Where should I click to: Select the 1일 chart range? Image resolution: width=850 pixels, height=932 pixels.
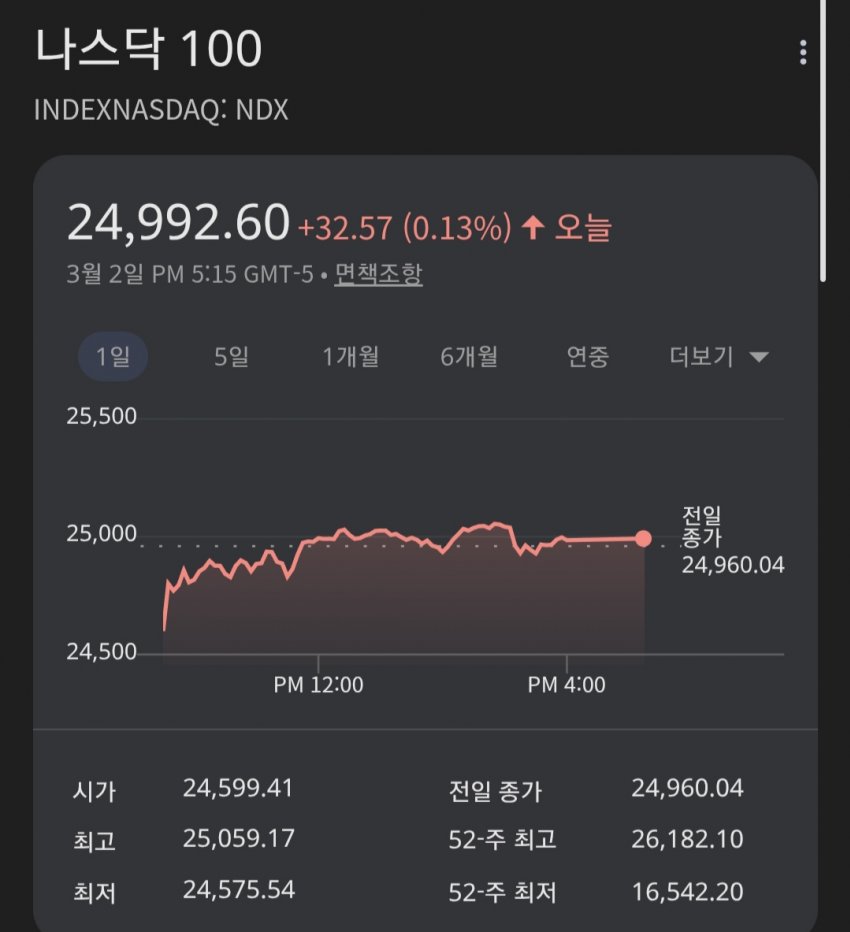coord(113,357)
